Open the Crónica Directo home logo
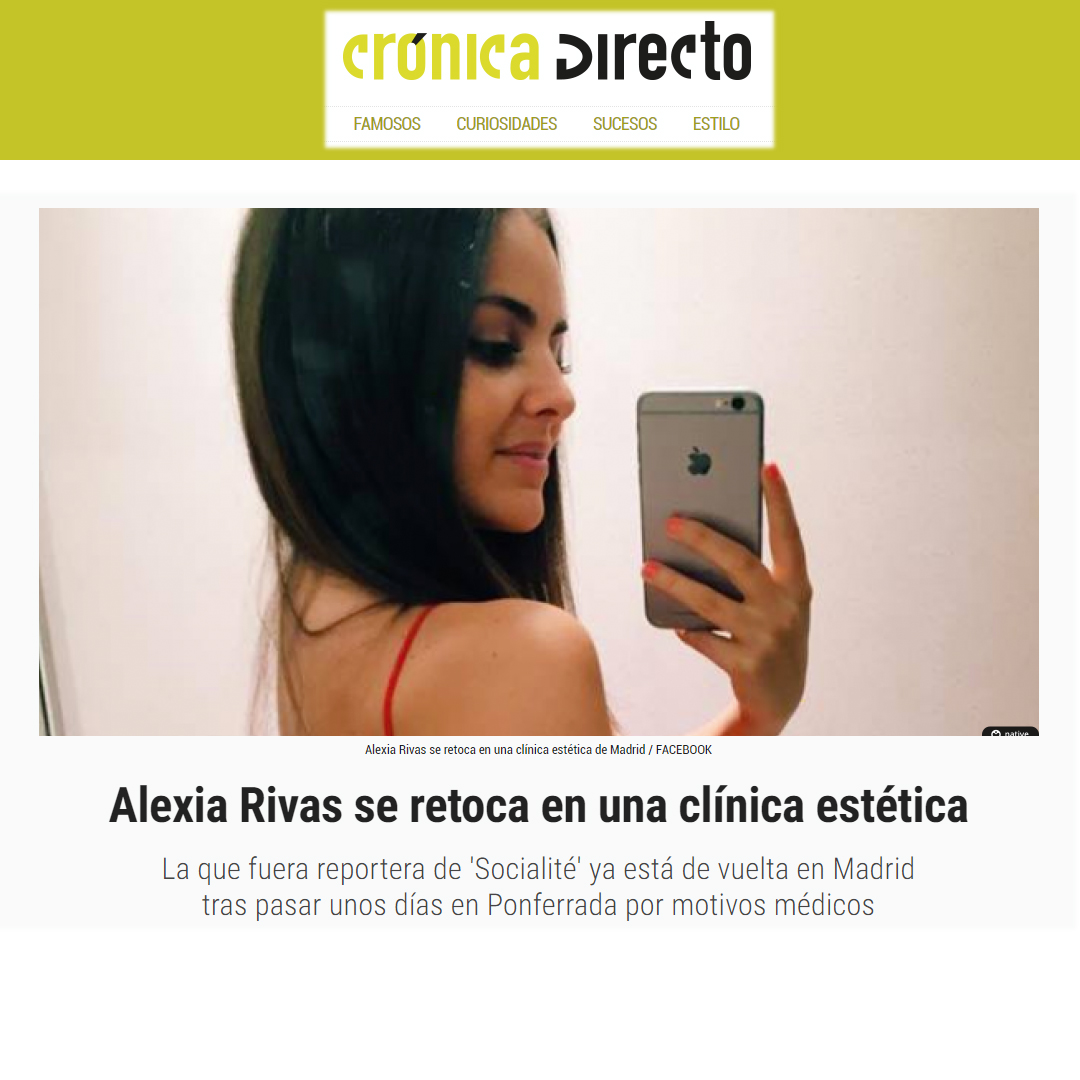Screen dimensions: 1080x1080 point(547,55)
